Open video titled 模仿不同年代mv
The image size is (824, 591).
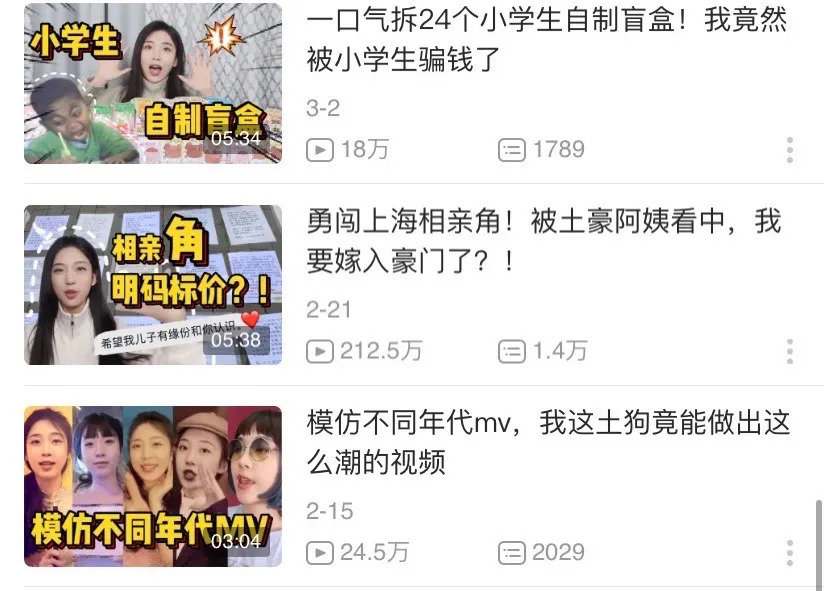548,442
